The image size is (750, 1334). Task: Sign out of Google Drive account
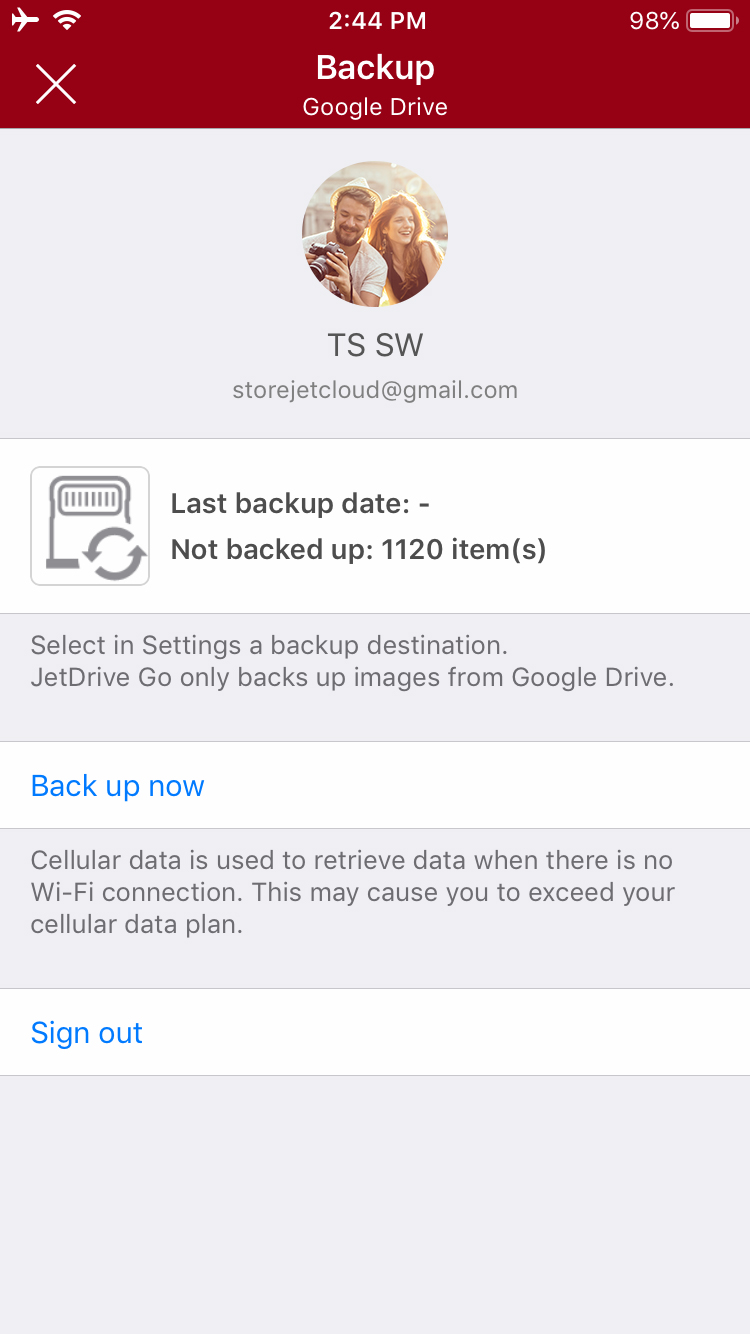tap(375, 1032)
